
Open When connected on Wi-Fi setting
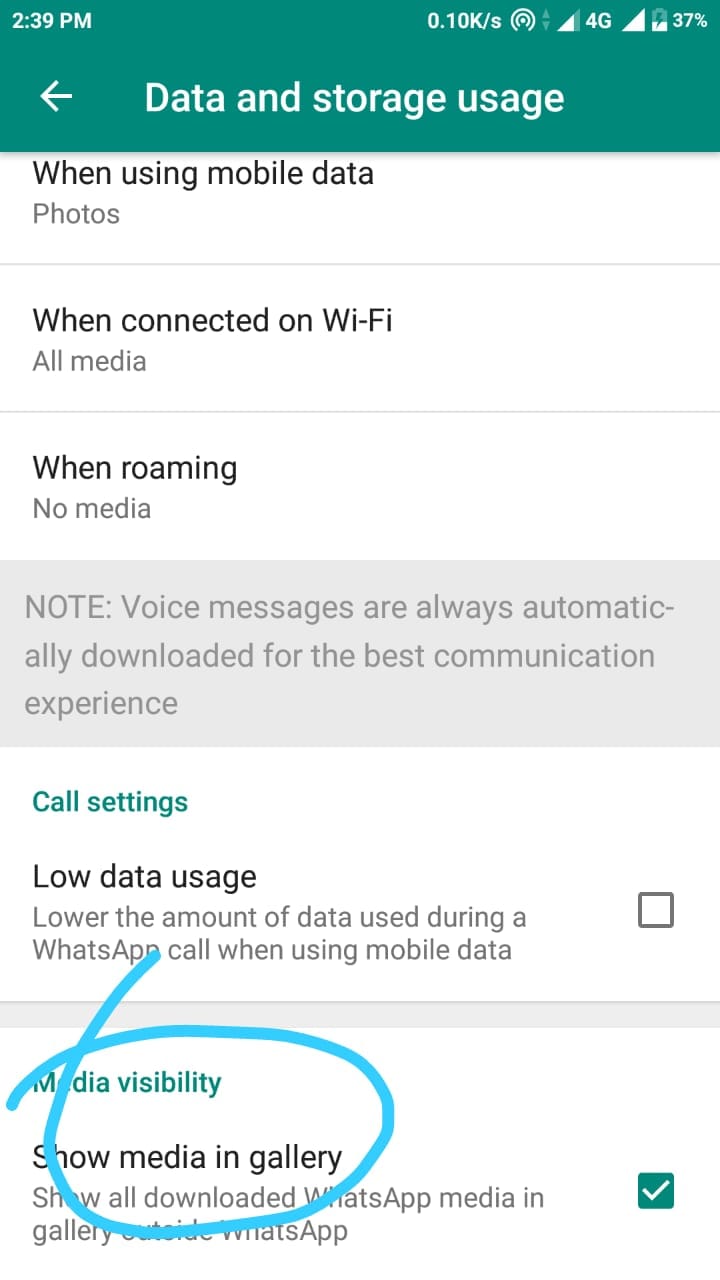tap(360, 338)
